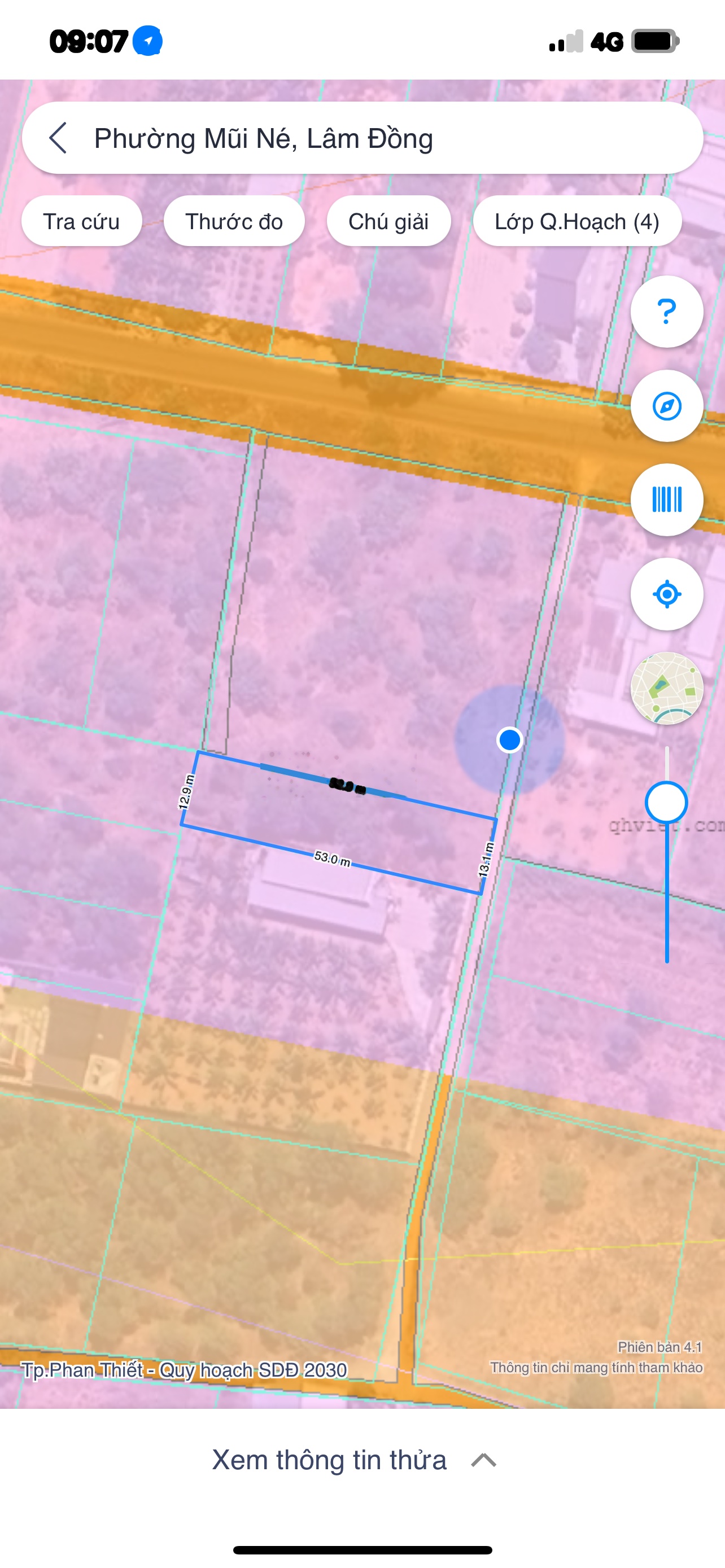Select the Tra cứu chip

[x=81, y=222]
